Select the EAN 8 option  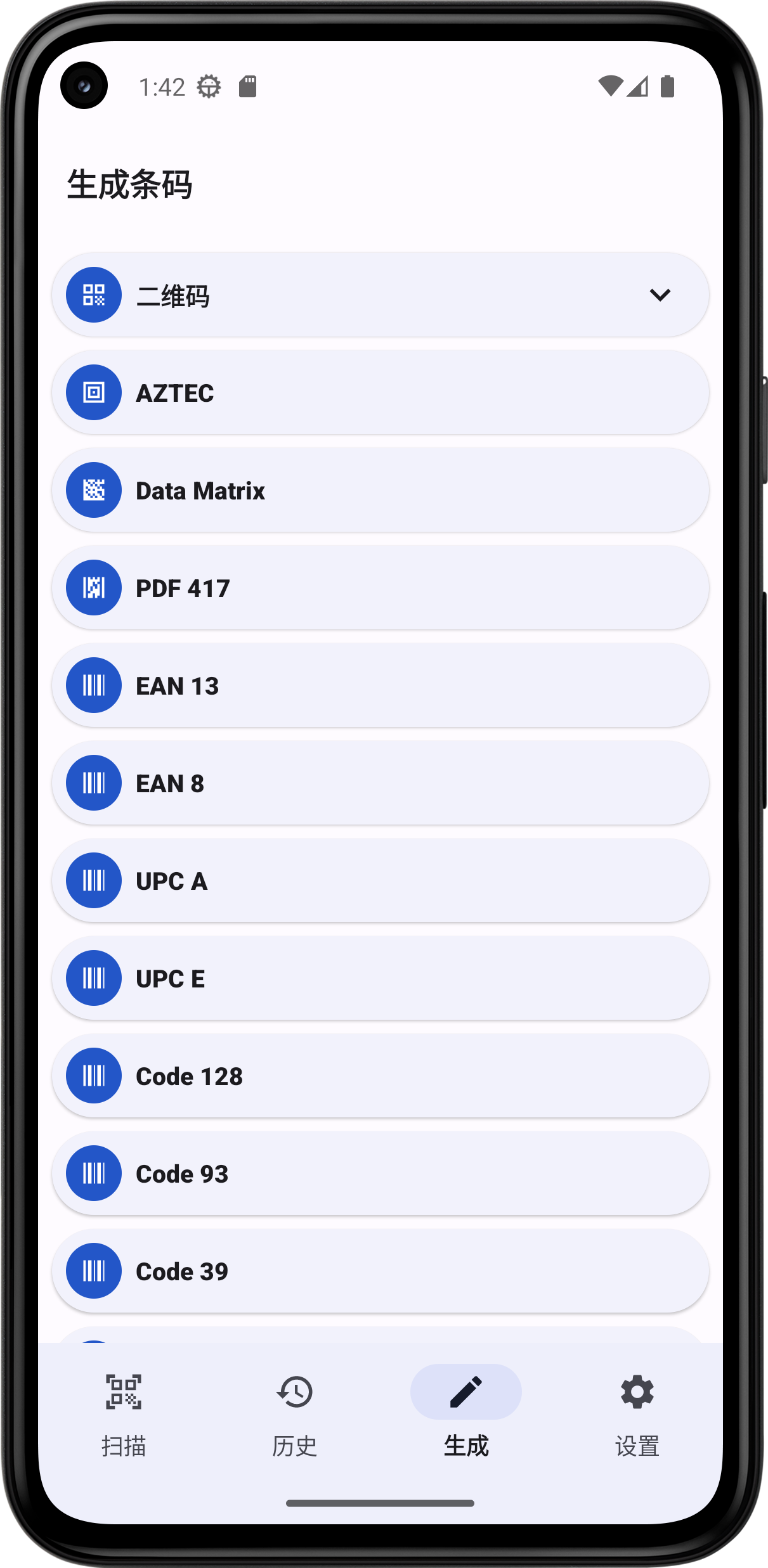click(381, 783)
